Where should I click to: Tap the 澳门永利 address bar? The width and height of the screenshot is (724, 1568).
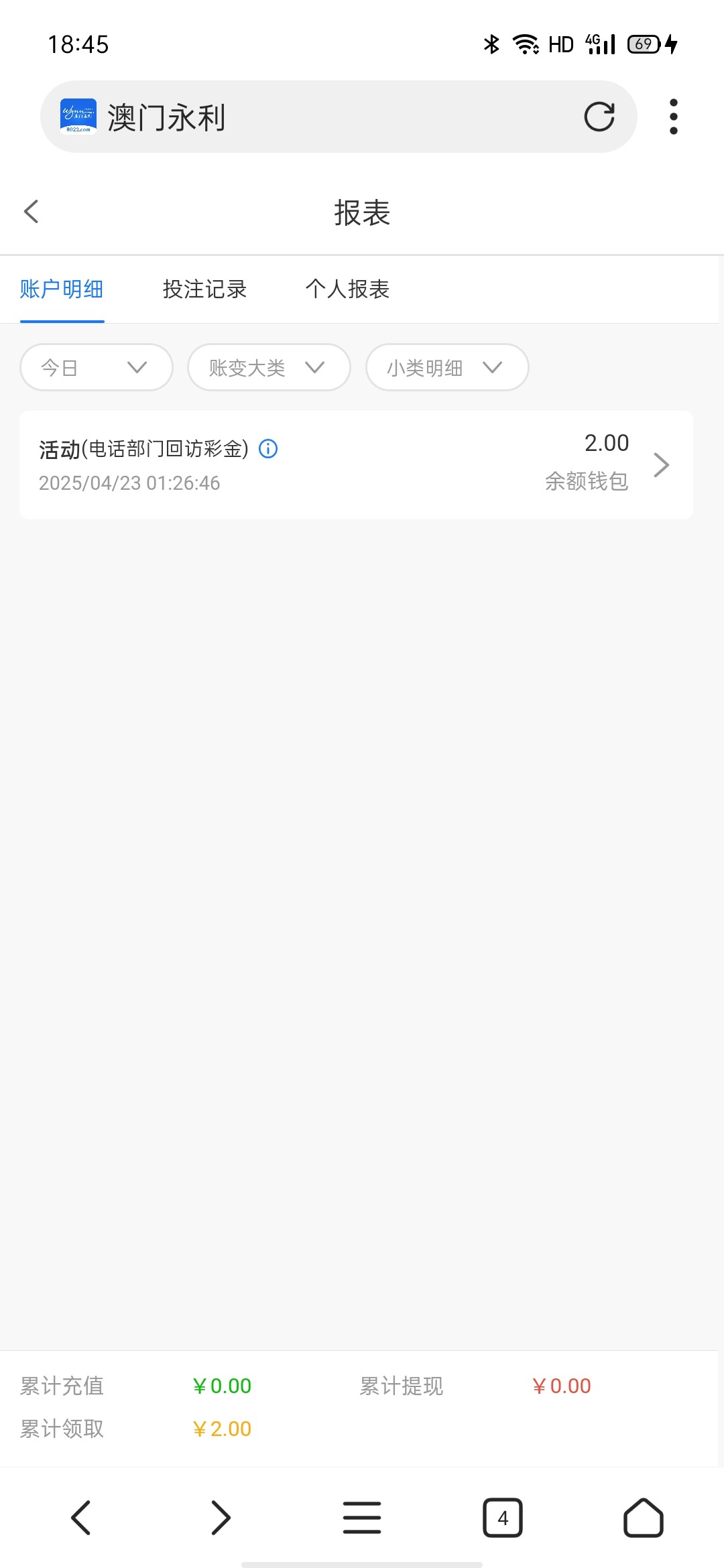coord(335,117)
